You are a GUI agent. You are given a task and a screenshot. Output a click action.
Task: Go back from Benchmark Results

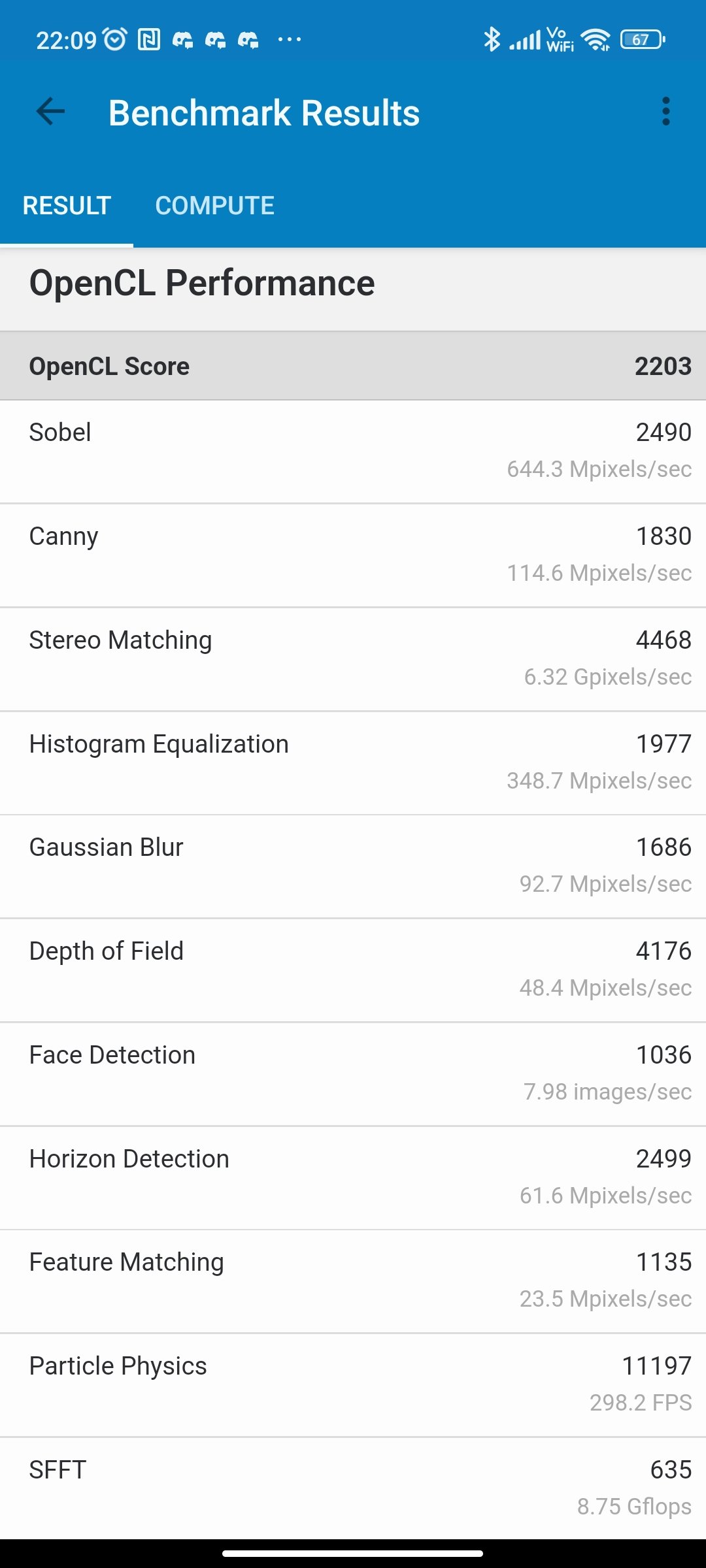tap(50, 112)
